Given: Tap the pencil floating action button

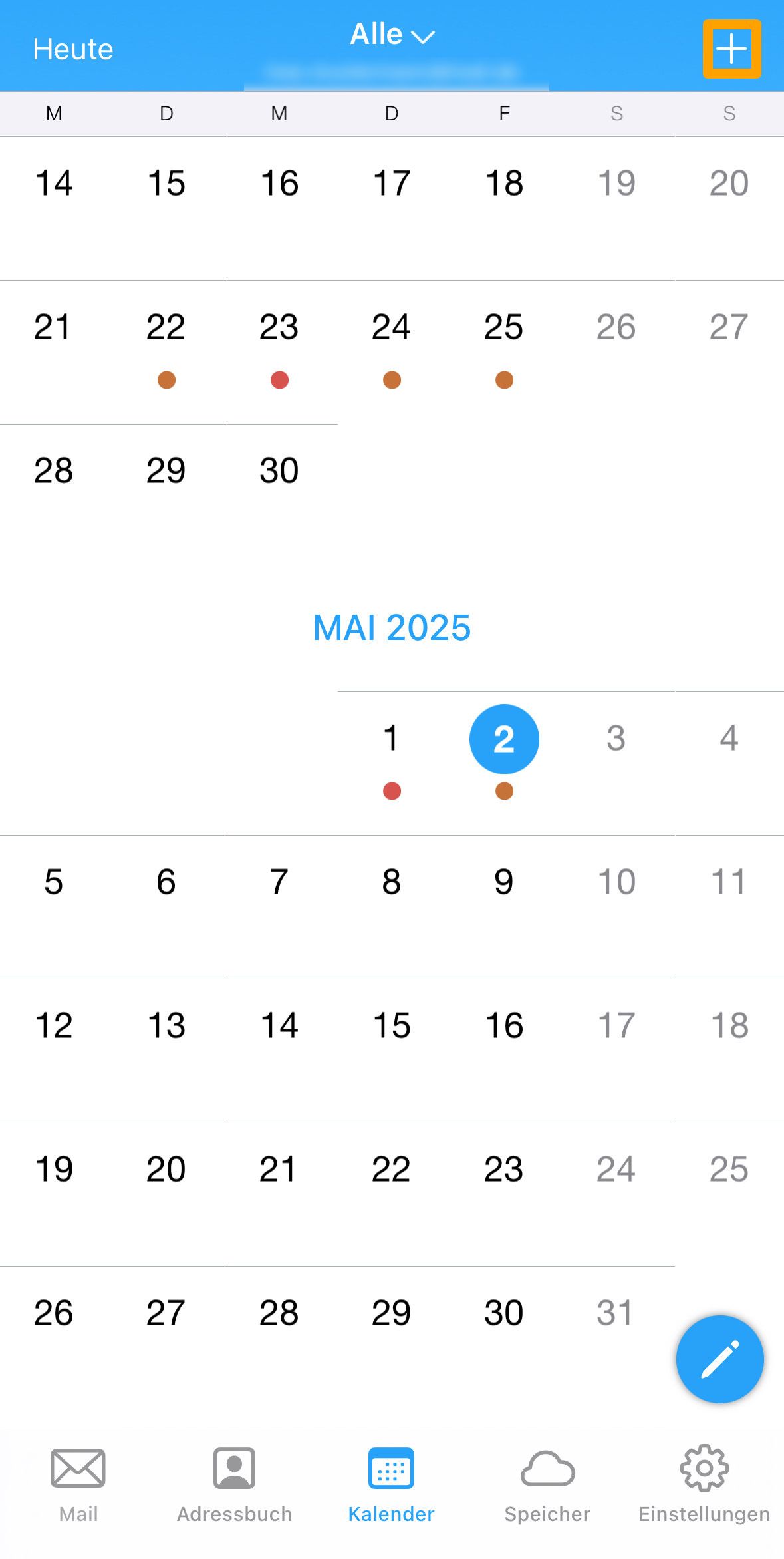Looking at the screenshot, I should tap(719, 1359).
